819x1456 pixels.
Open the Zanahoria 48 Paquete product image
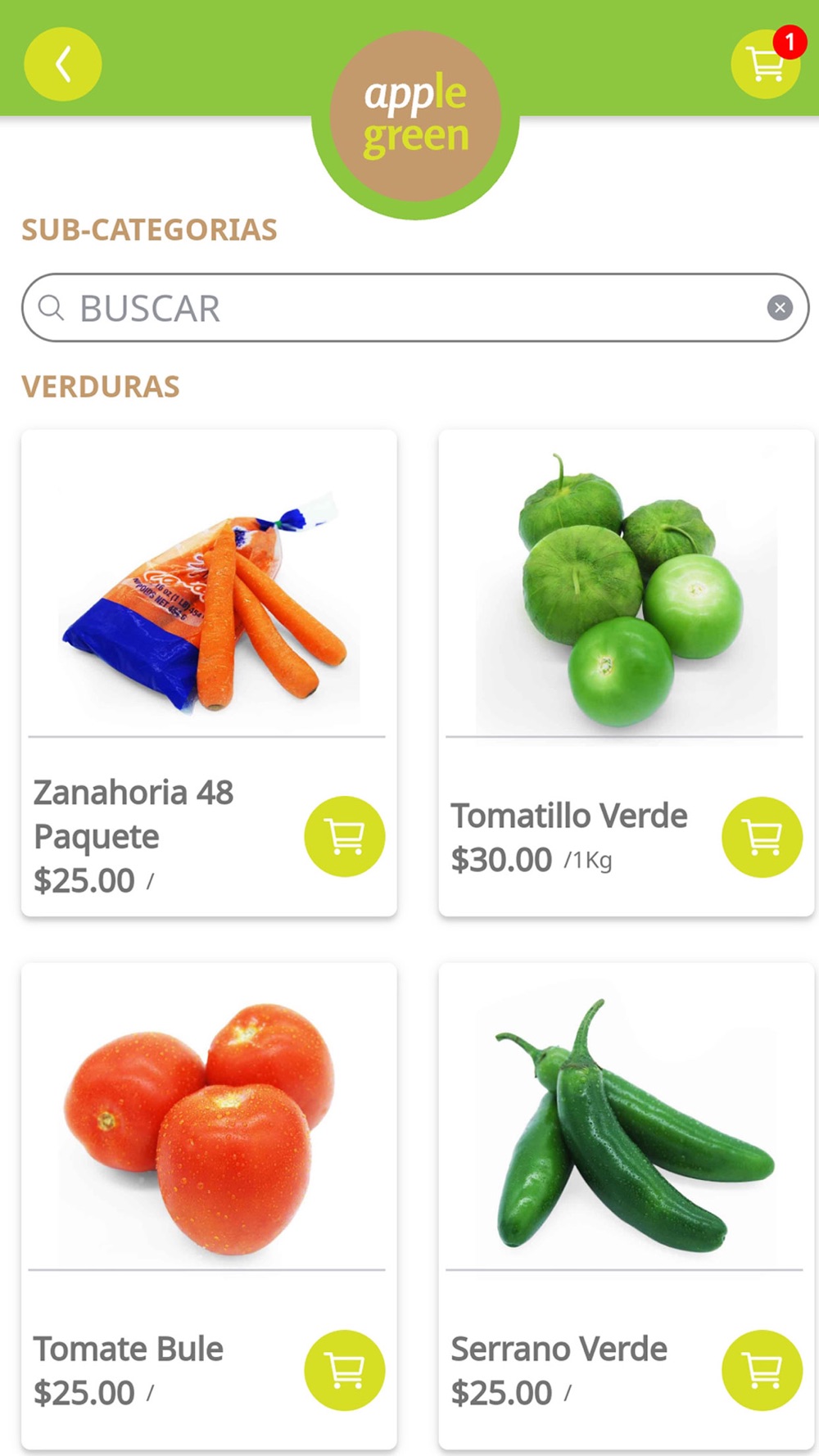pos(208,600)
